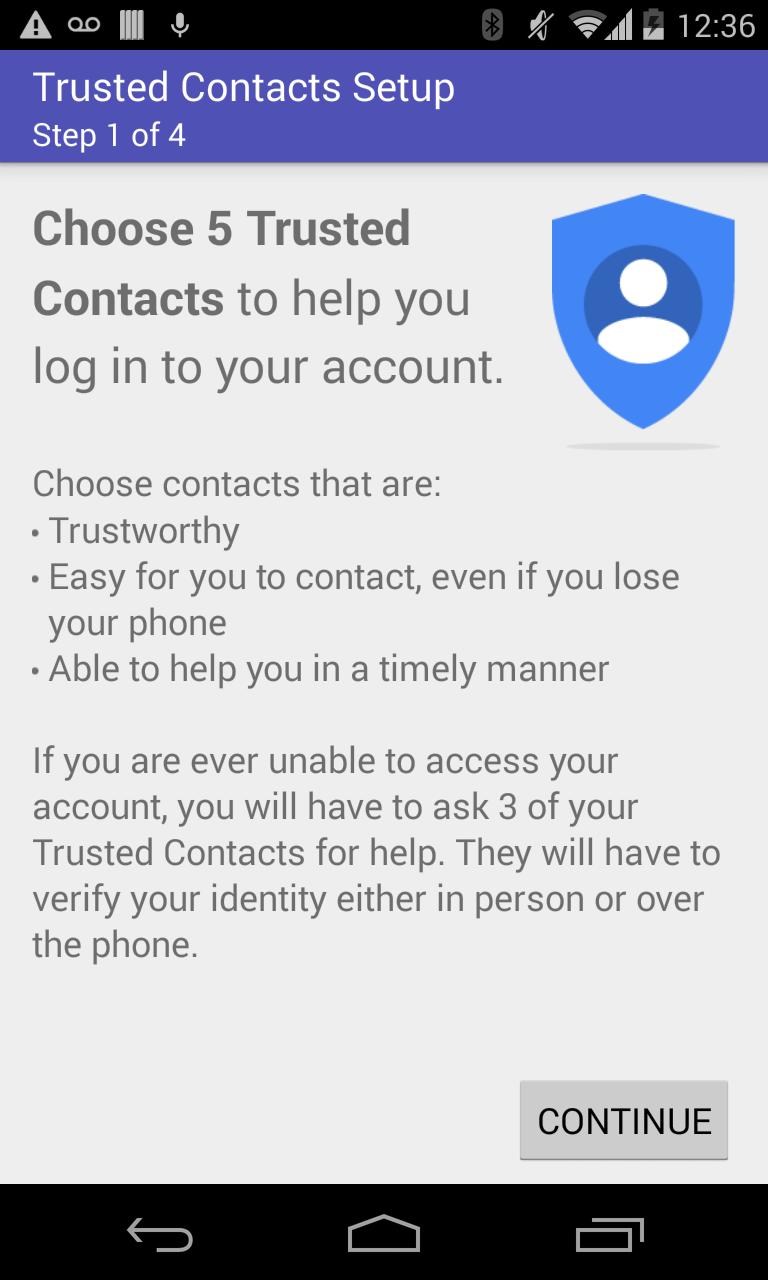This screenshot has height=1280, width=768.
Task: Go back using the system back button
Action: [160, 1234]
